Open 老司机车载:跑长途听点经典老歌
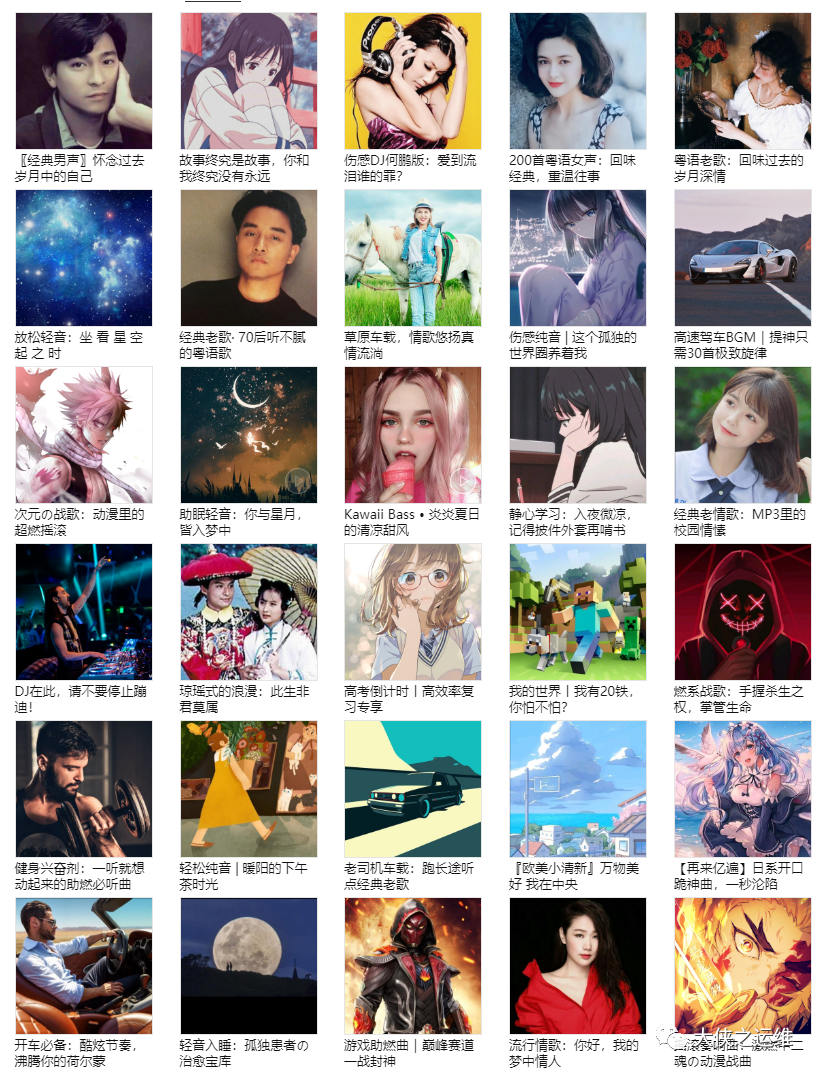820x1074 pixels. coord(412,789)
